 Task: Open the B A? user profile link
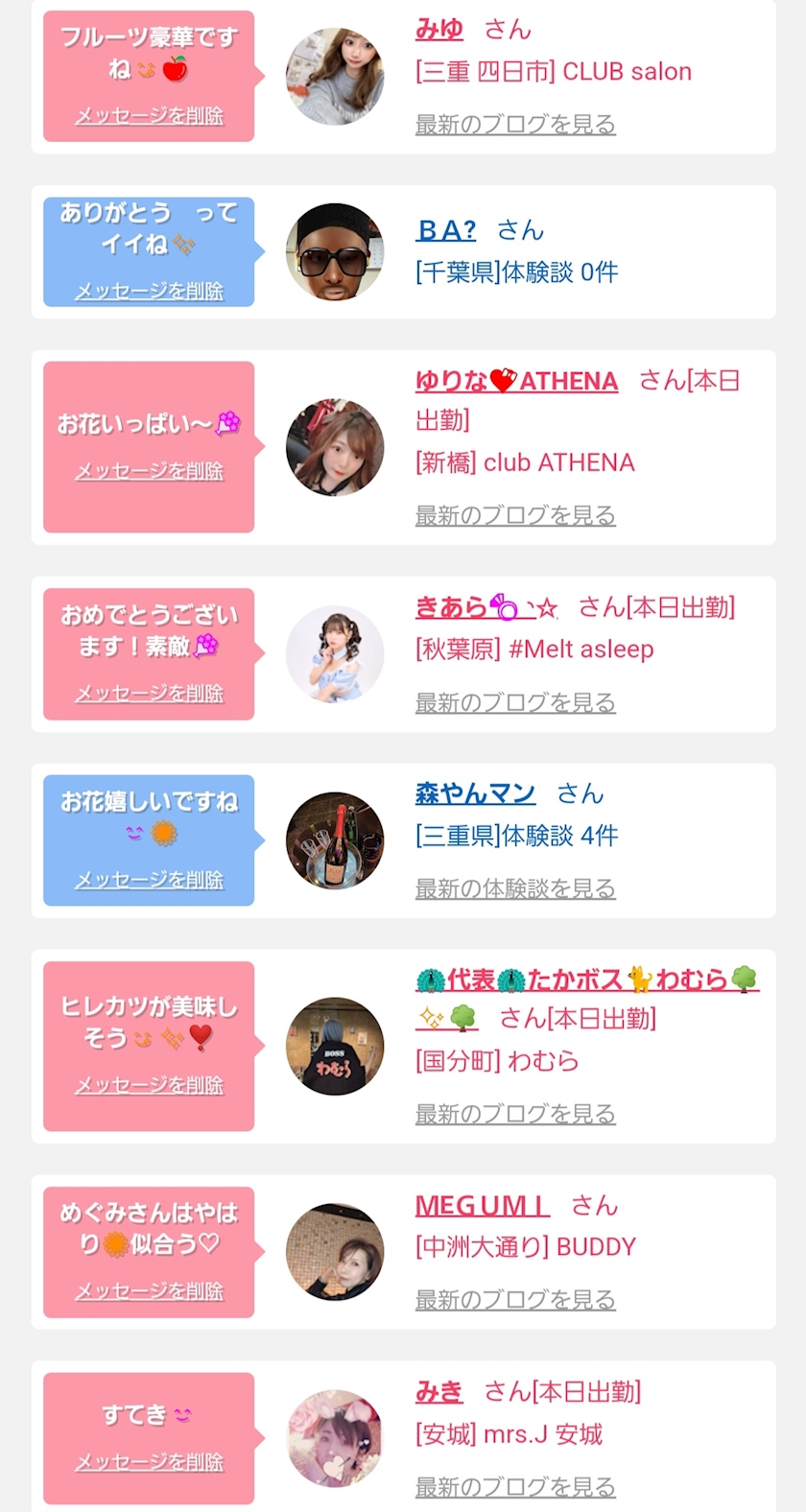pos(446,230)
